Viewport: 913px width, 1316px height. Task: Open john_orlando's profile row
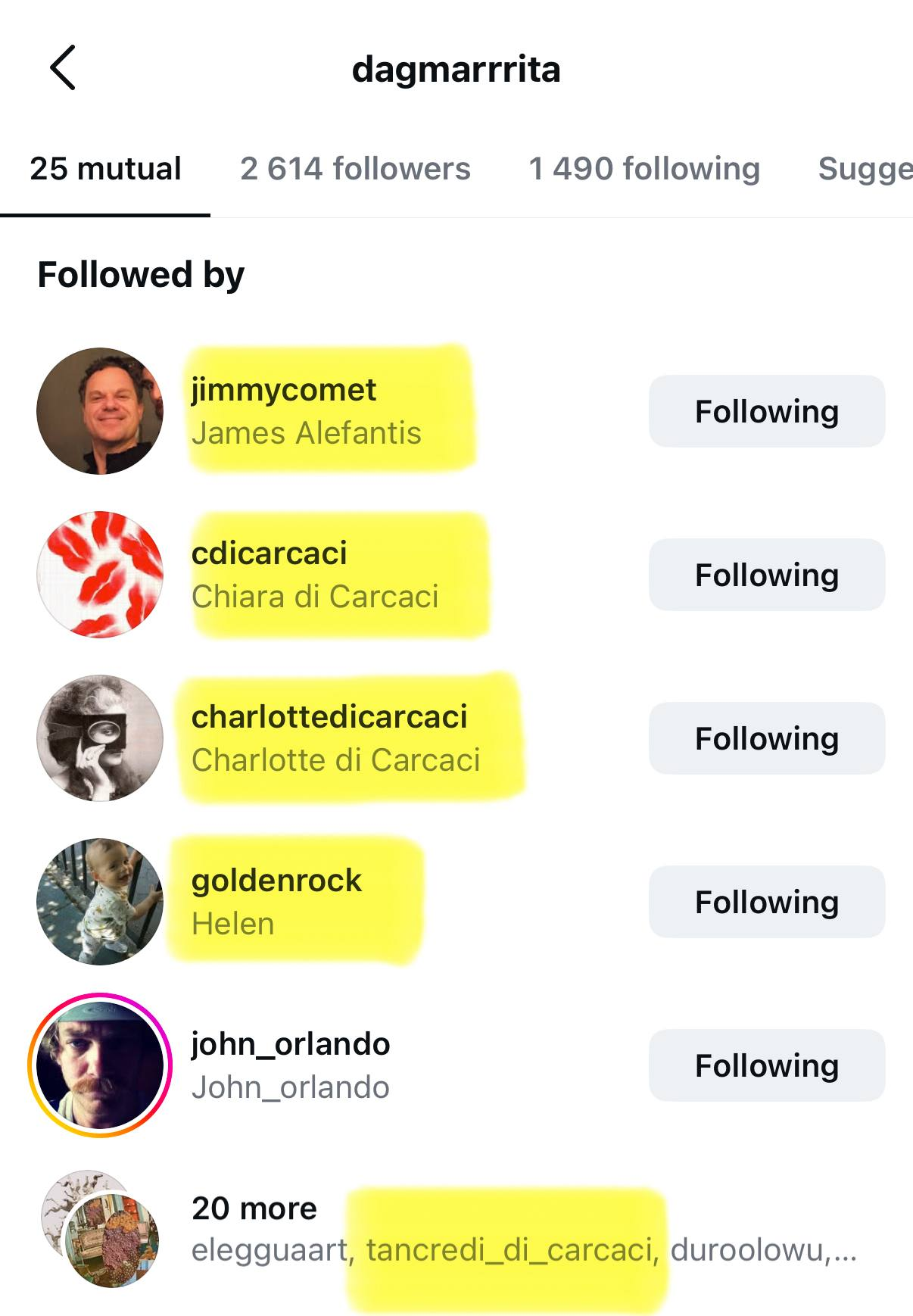(291, 1045)
